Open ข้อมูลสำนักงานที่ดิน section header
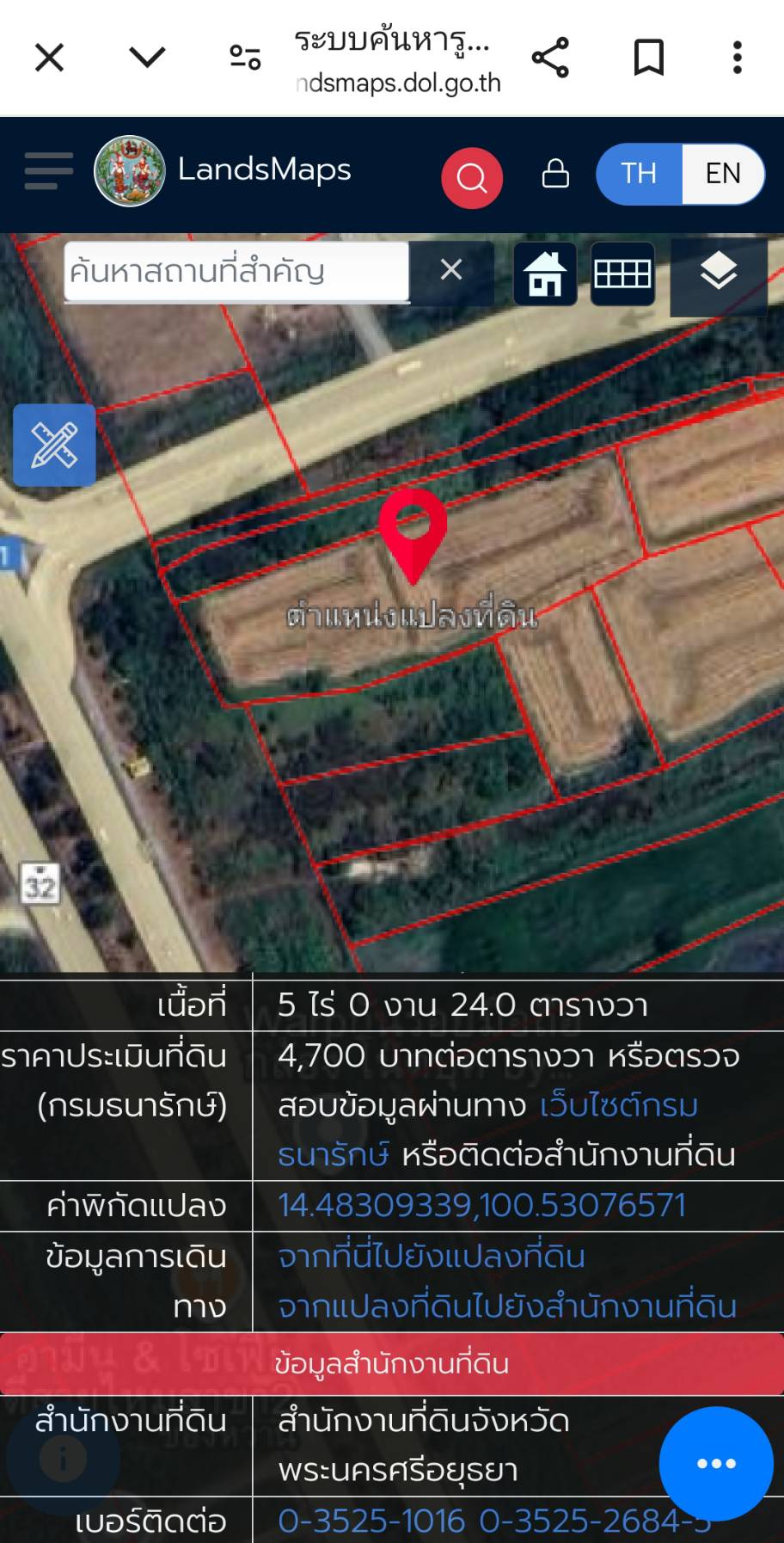Image resolution: width=784 pixels, height=1543 pixels. pyautogui.click(x=392, y=1363)
